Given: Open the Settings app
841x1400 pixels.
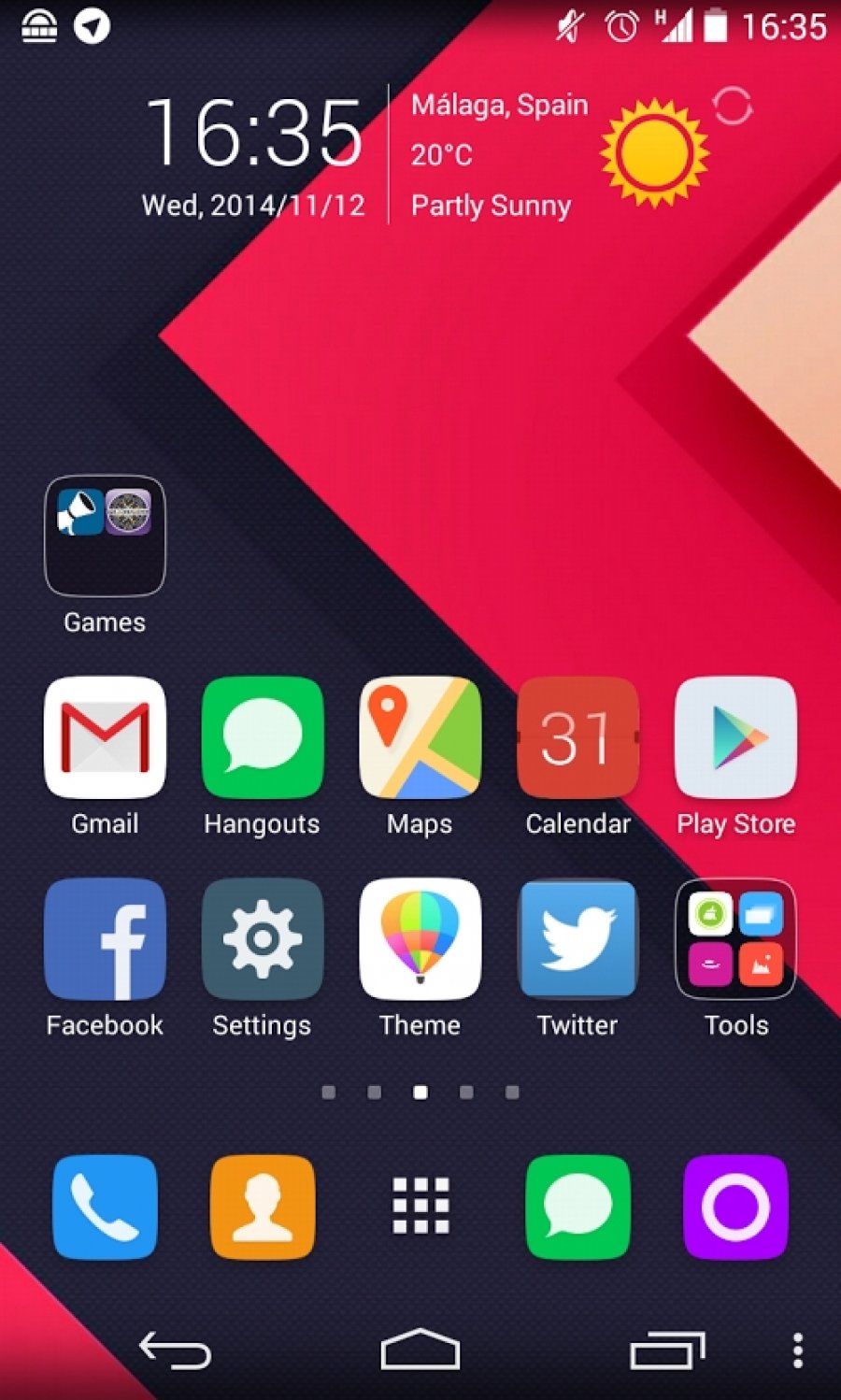Looking at the screenshot, I should (x=263, y=940).
